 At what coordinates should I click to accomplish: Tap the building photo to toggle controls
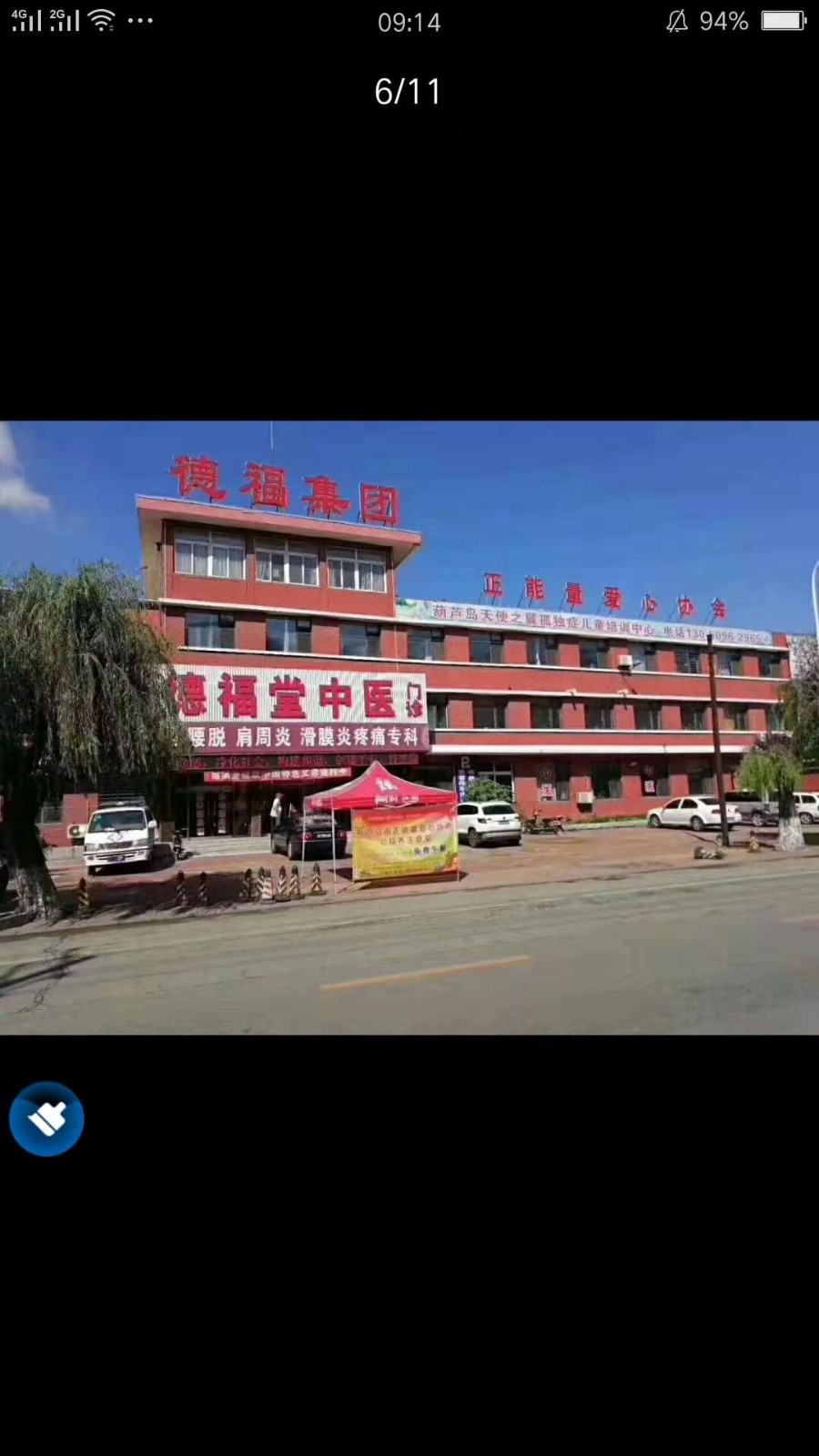click(x=409, y=727)
